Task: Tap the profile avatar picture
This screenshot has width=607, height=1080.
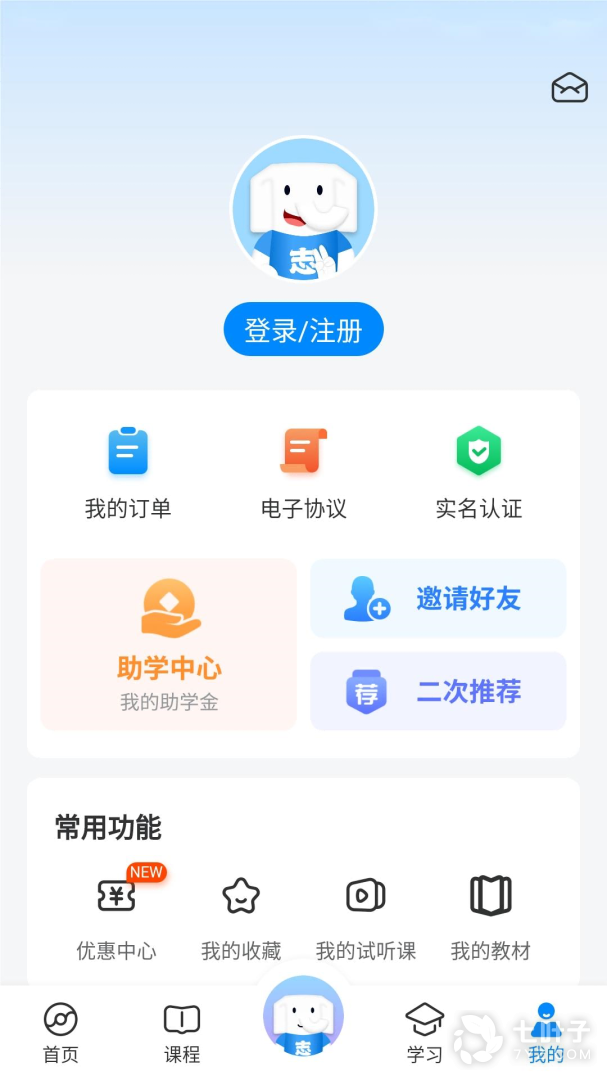Action: click(x=303, y=209)
